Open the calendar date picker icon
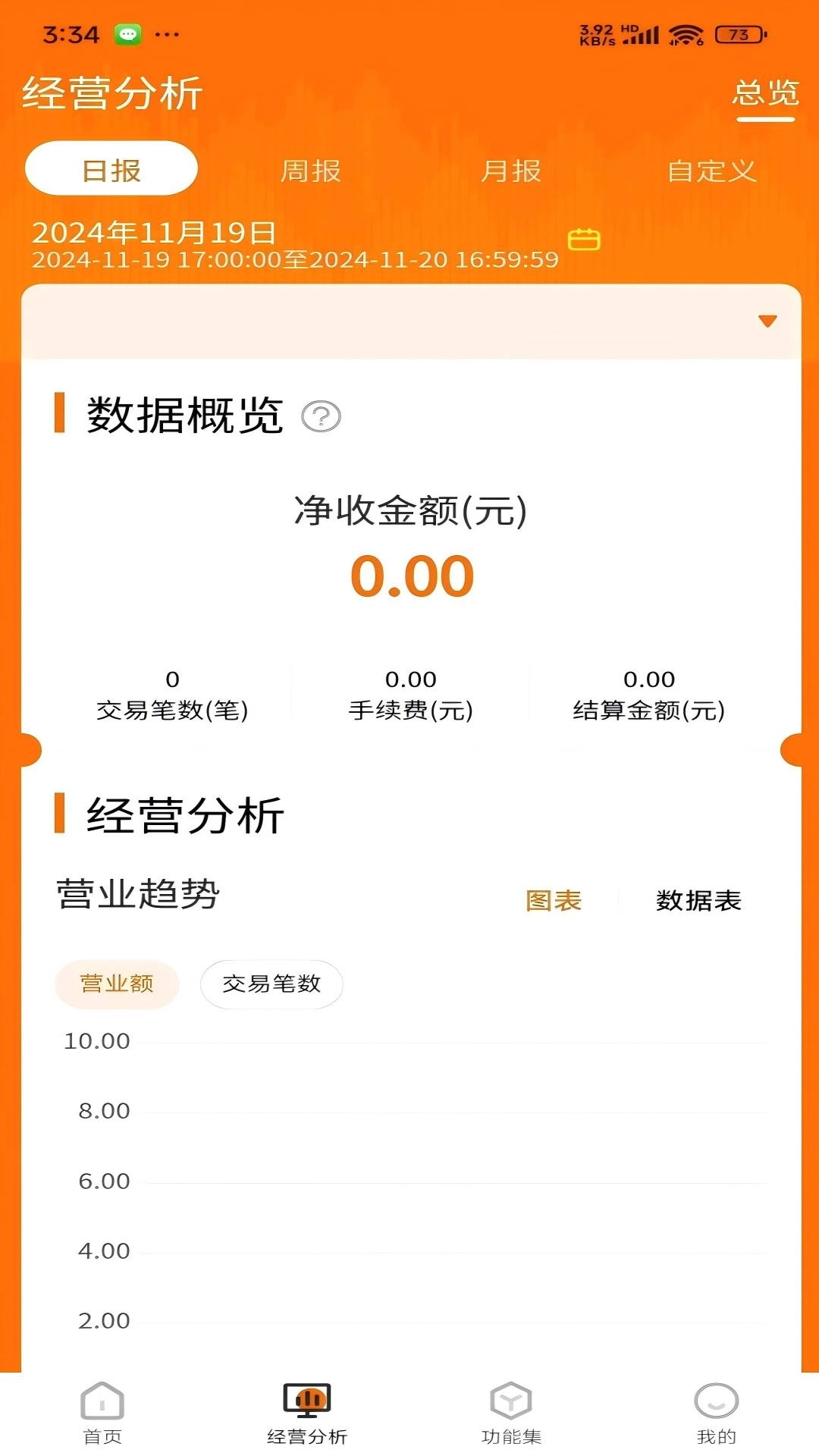The height and width of the screenshot is (1456, 819). tap(585, 240)
